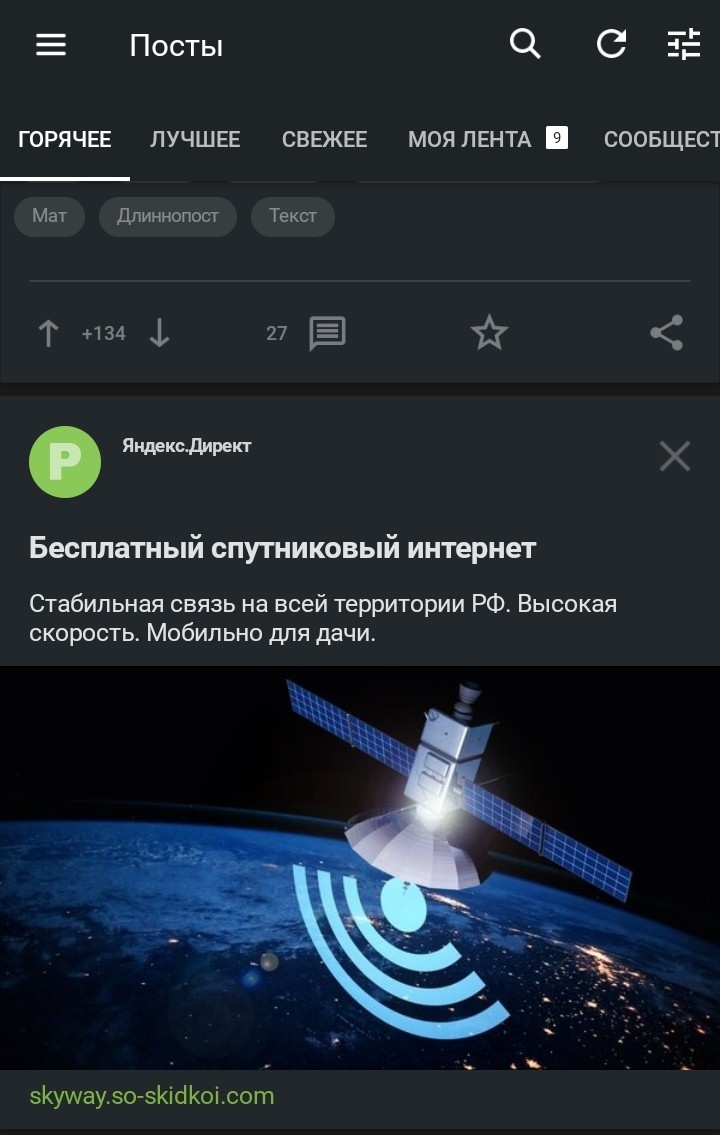720x1135 pixels.
Task: Open the skyway.so-skidkoi.com link
Action: [152, 1096]
